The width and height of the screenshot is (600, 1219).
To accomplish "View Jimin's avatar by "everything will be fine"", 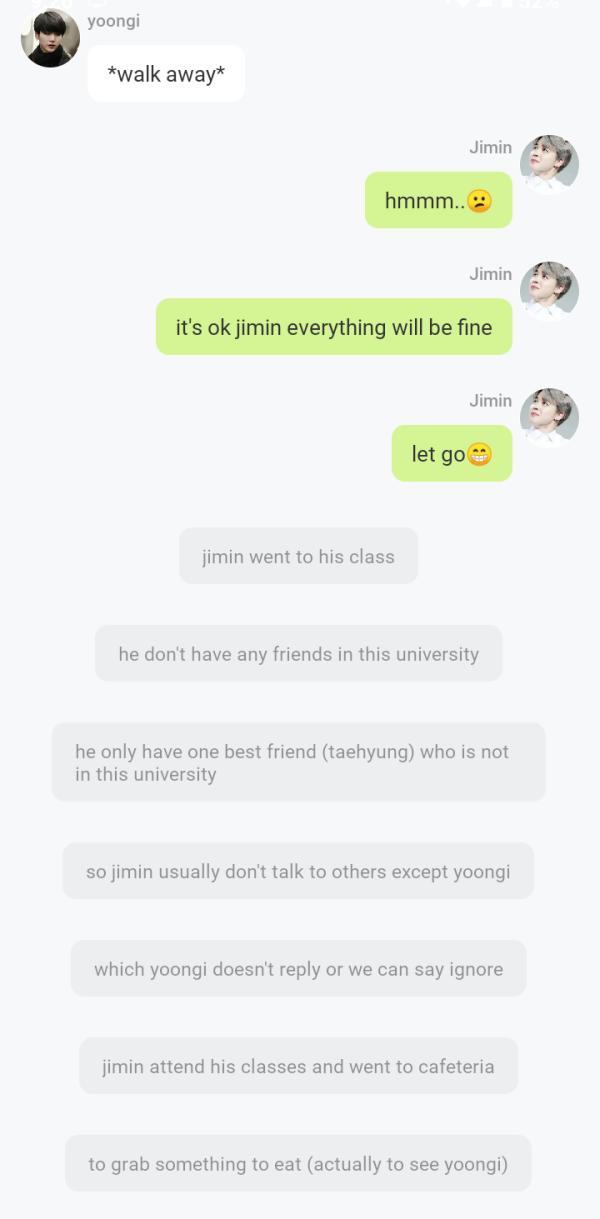I will click(549, 291).
